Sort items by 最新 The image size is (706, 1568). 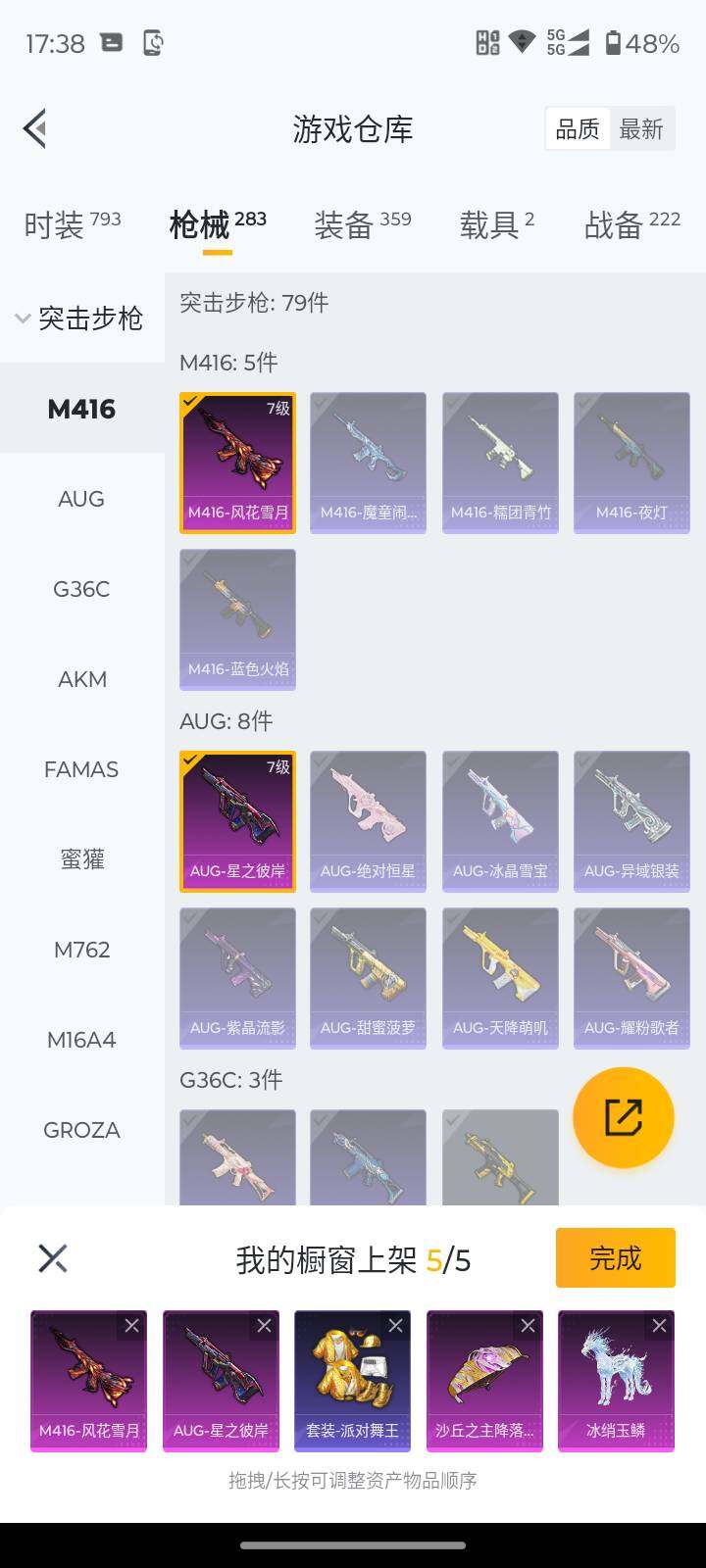(x=641, y=129)
